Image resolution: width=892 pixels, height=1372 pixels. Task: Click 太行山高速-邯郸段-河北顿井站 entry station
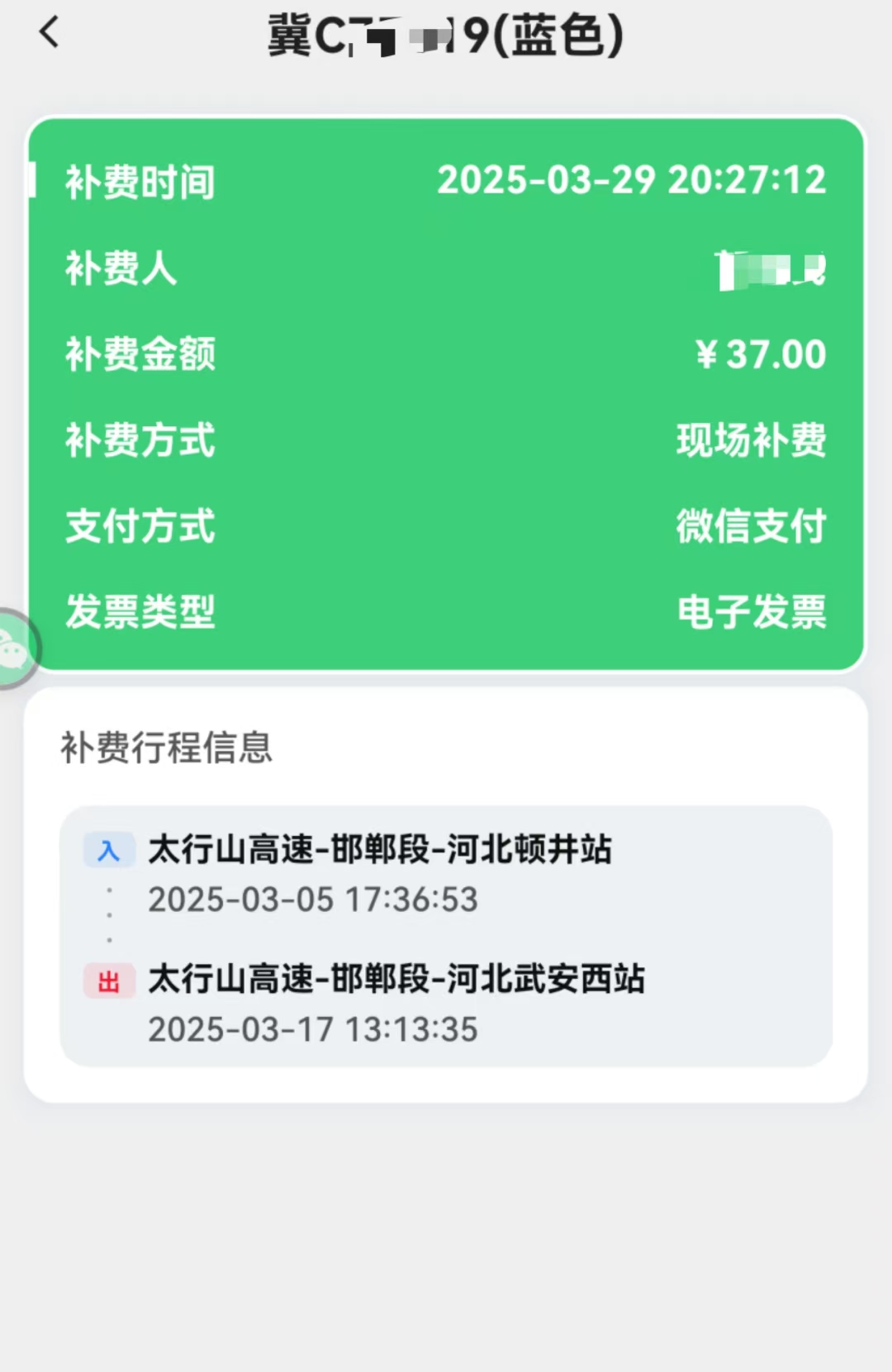[x=380, y=849]
